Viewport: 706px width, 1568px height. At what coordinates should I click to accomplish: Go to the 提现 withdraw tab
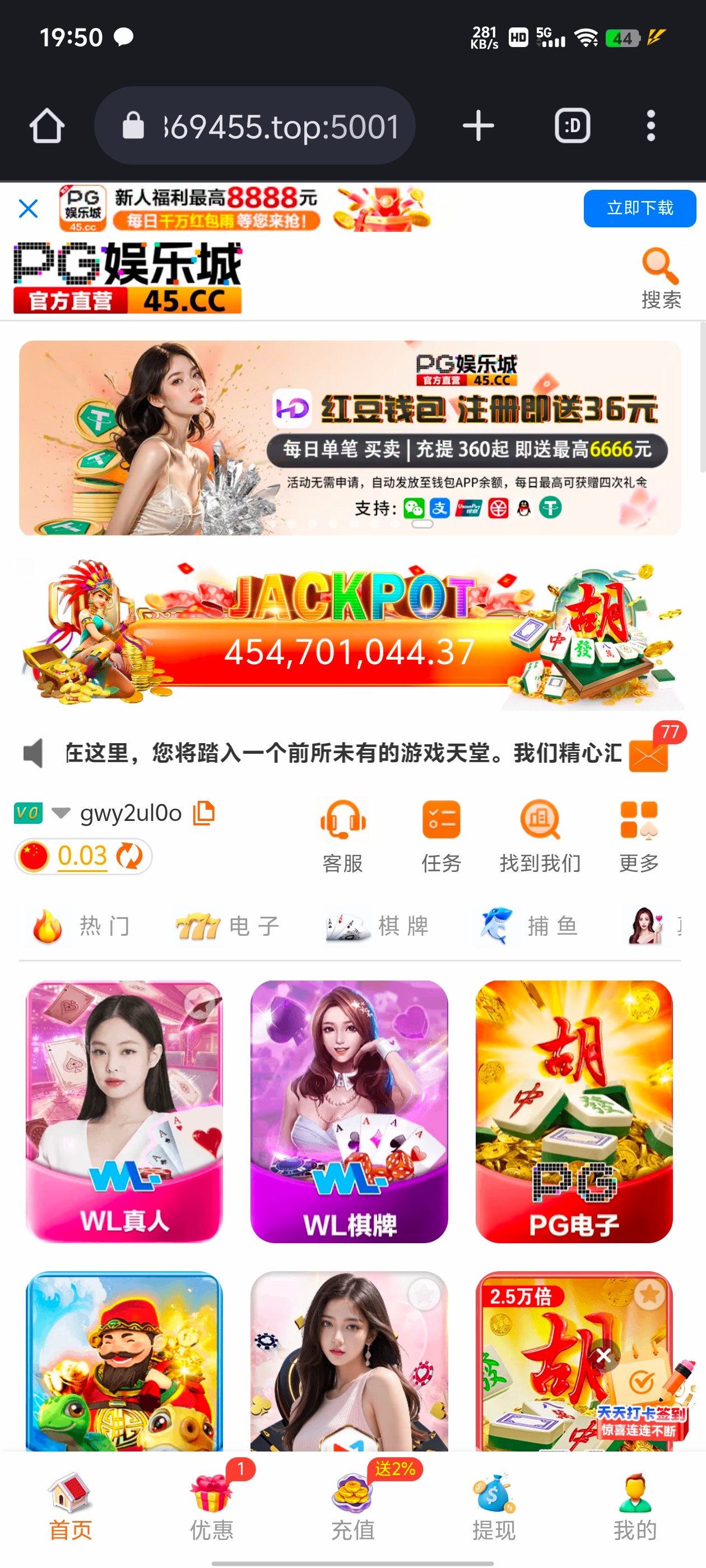tap(494, 1506)
